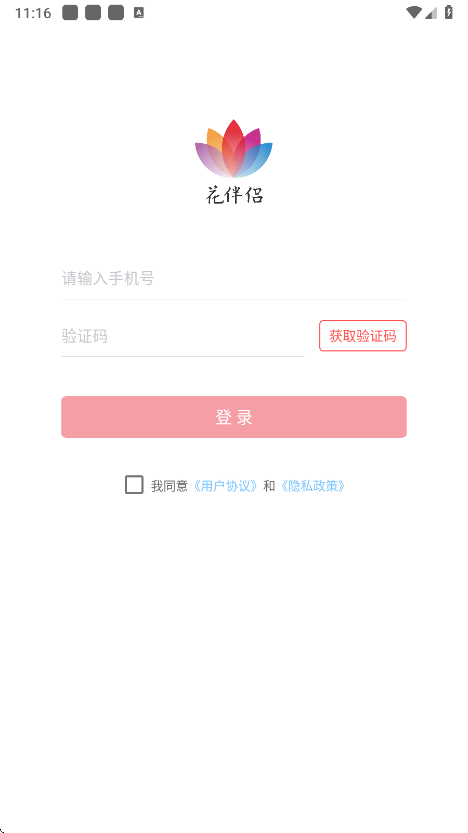The height and width of the screenshot is (833, 468).
Task: Focus the 验证码 verification code field
Action: pyautogui.click(x=183, y=336)
